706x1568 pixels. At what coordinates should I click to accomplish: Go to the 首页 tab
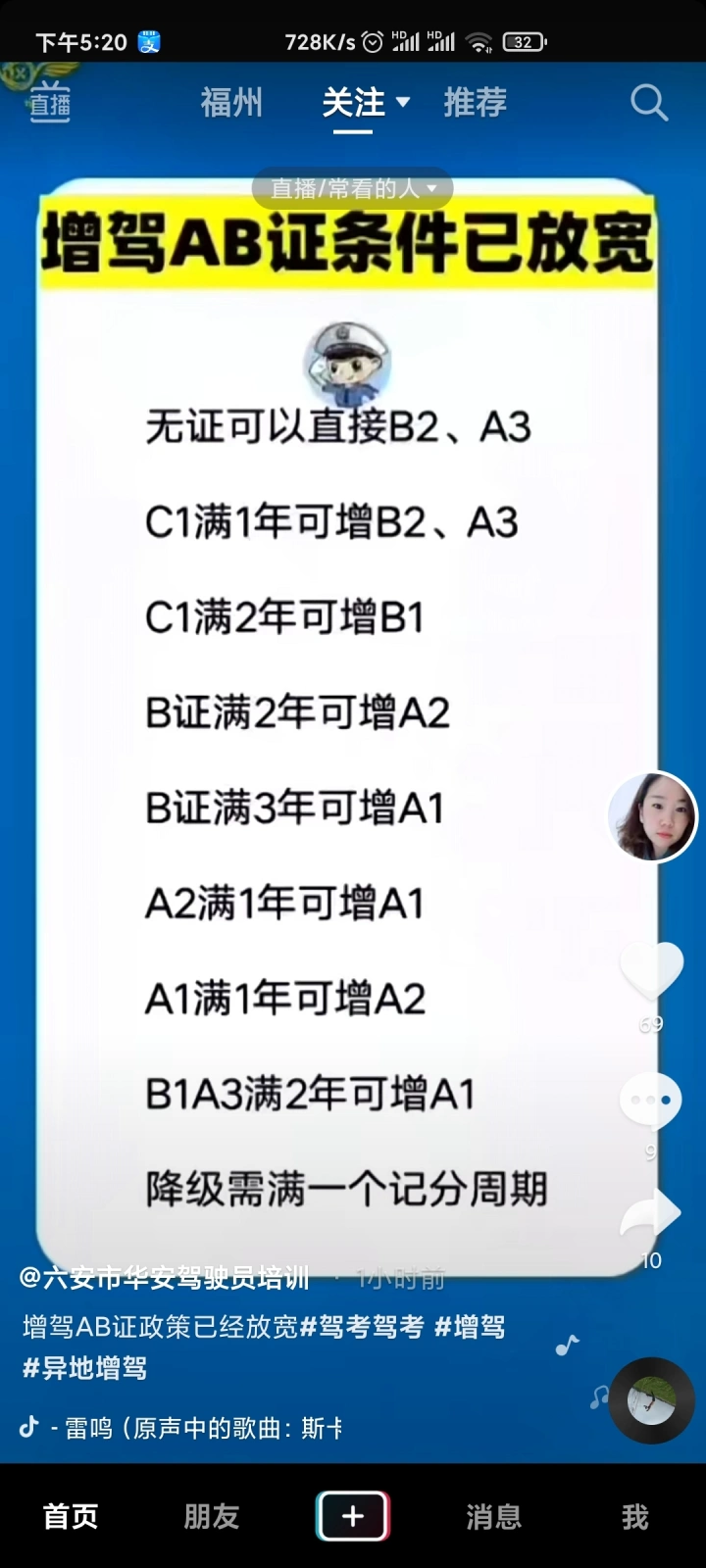(x=71, y=1517)
